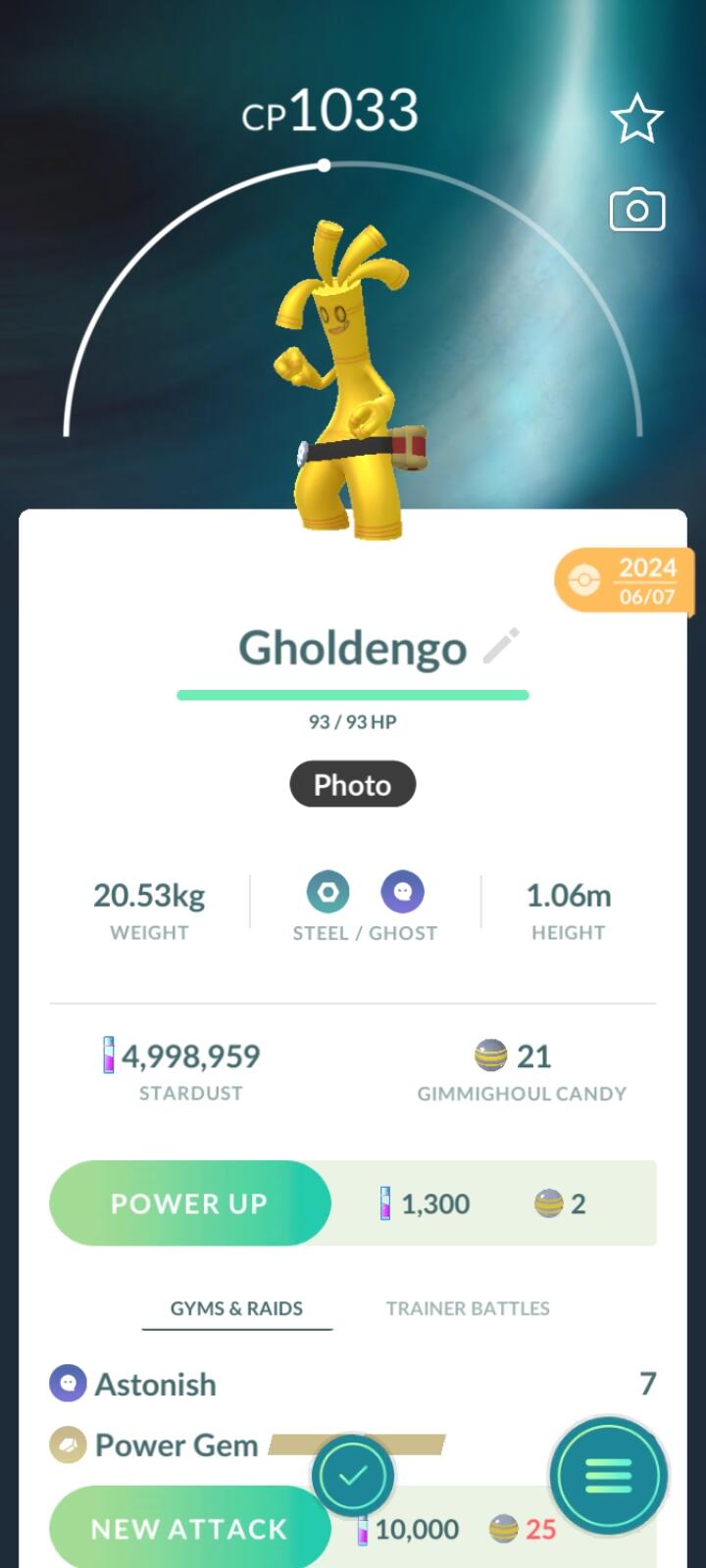Open the AR camera icon
Viewport: 706px width, 1568px height.
(x=637, y=210)
